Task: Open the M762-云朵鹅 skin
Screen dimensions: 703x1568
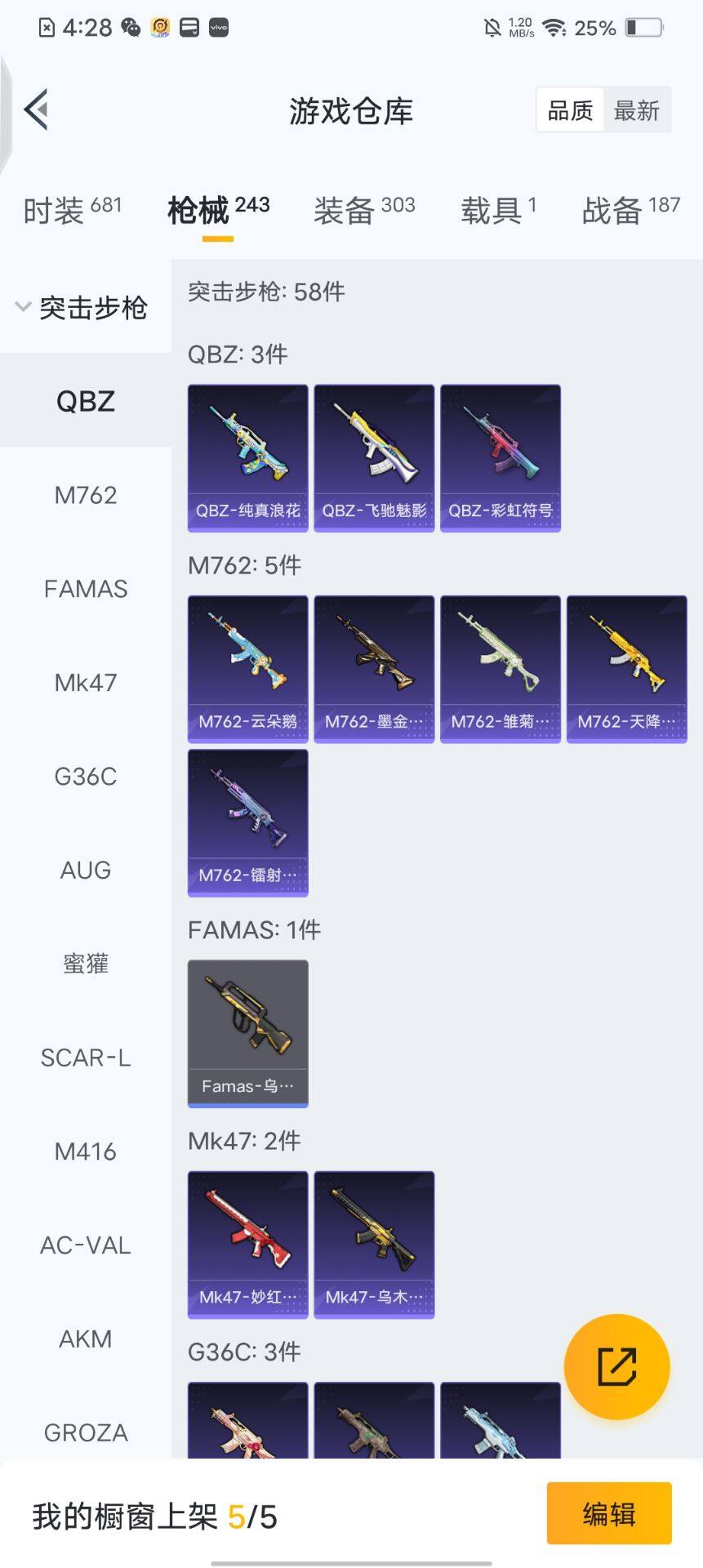Action: click(x=247, y=669)
